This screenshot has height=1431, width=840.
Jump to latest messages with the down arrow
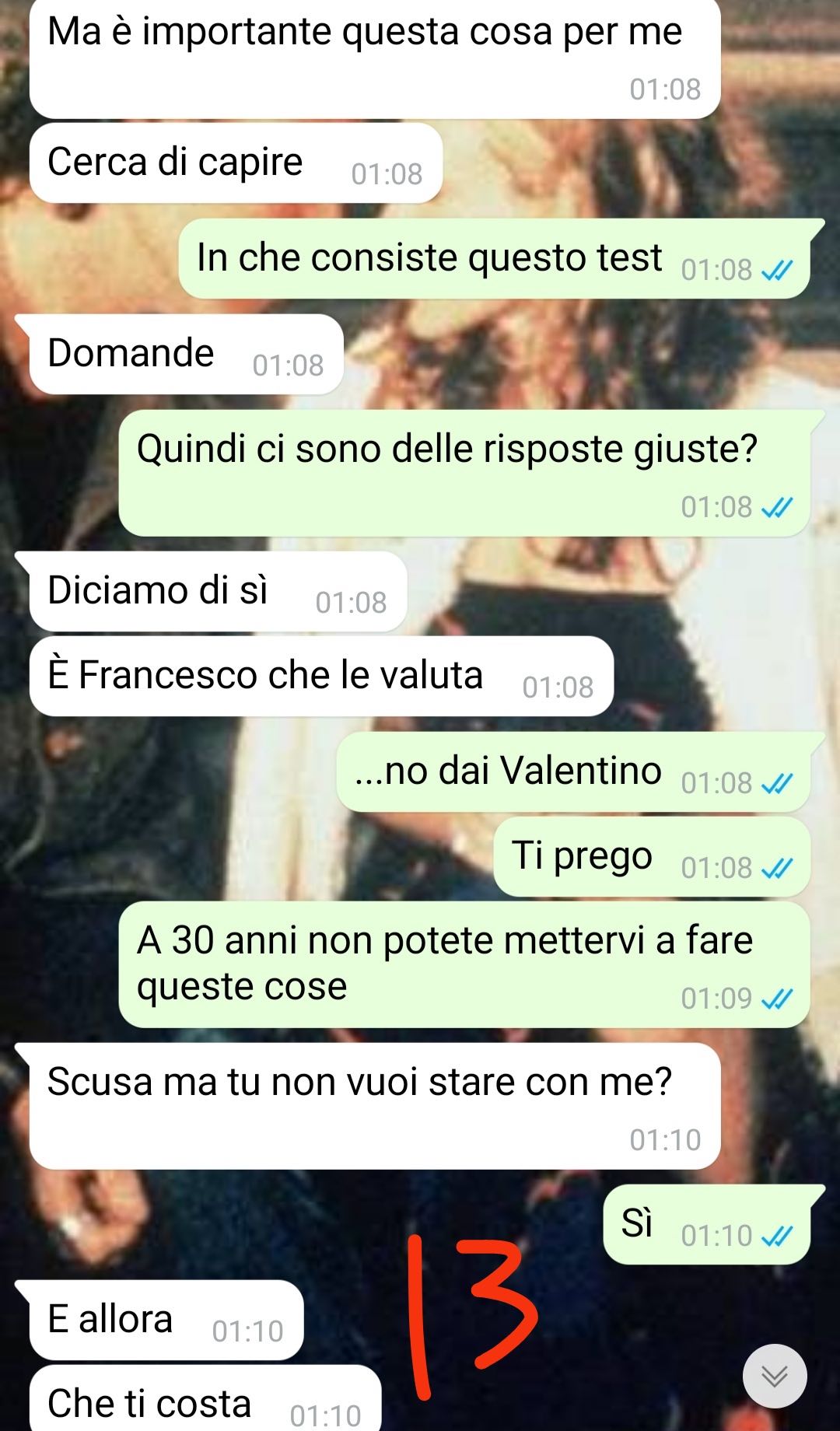tap(775, 1376)
